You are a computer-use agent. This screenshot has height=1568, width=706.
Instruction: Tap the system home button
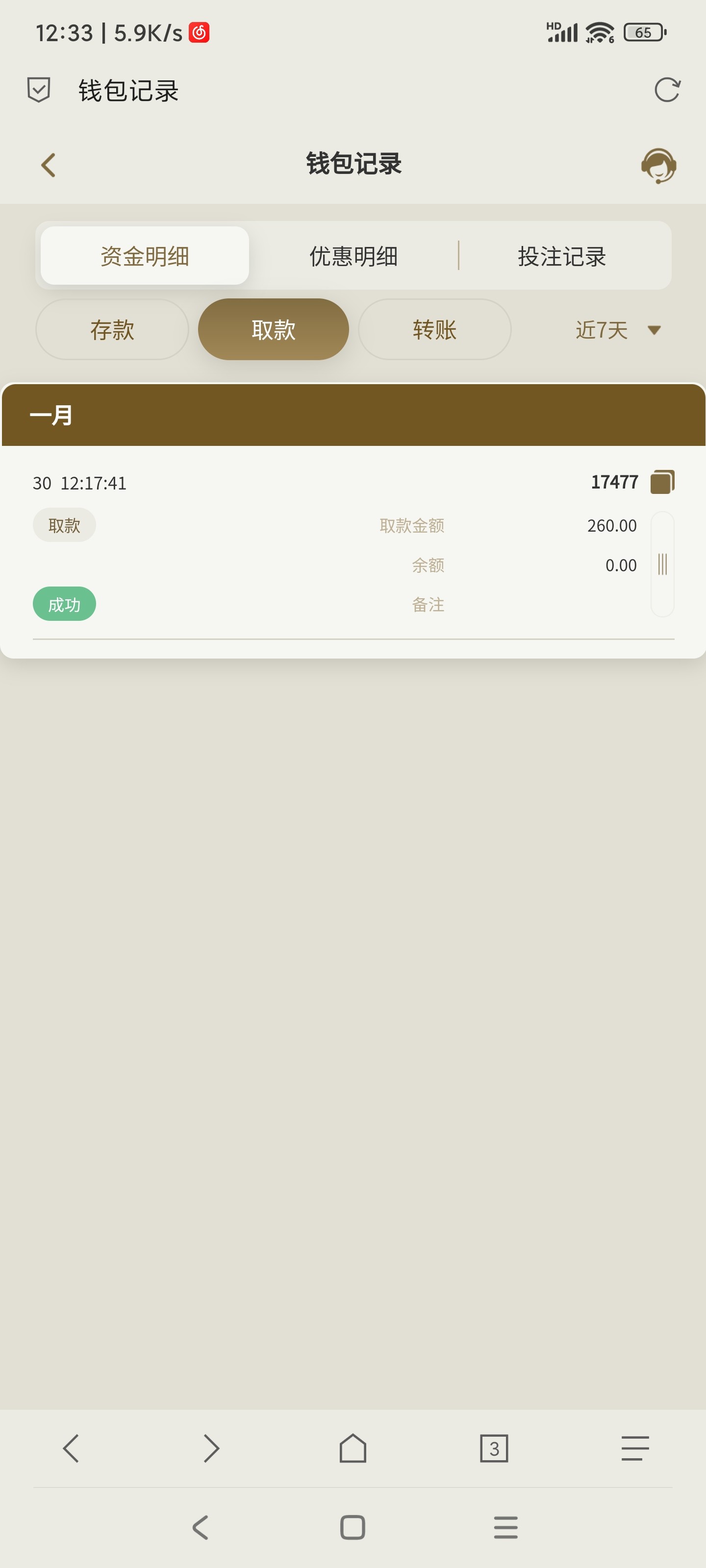[353, 1527]
